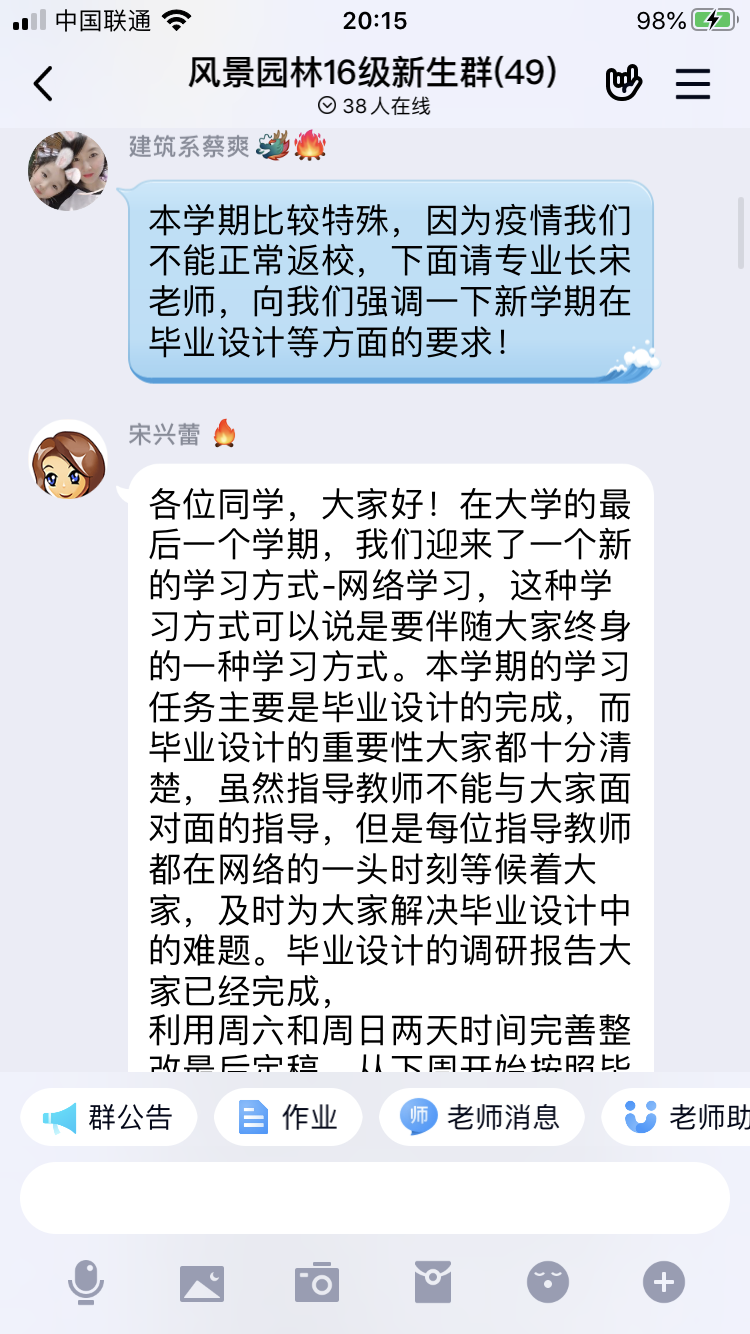
Task: Open the group settings menu
Action: (692, 84)
